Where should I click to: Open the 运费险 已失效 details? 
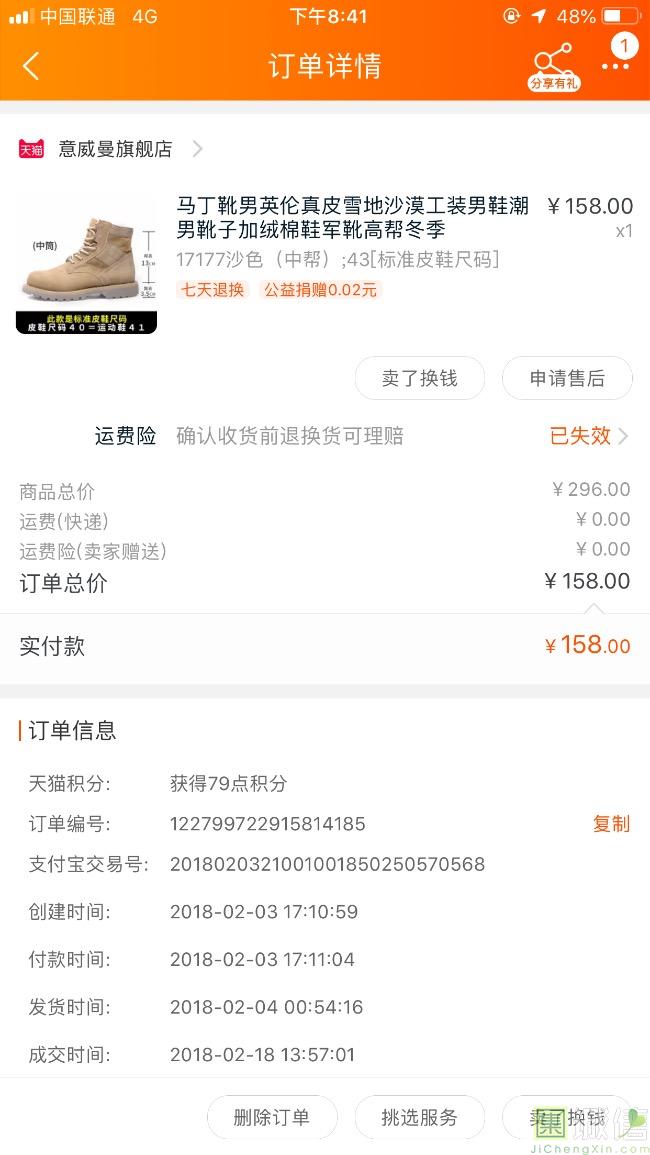(x=590, y=435)
